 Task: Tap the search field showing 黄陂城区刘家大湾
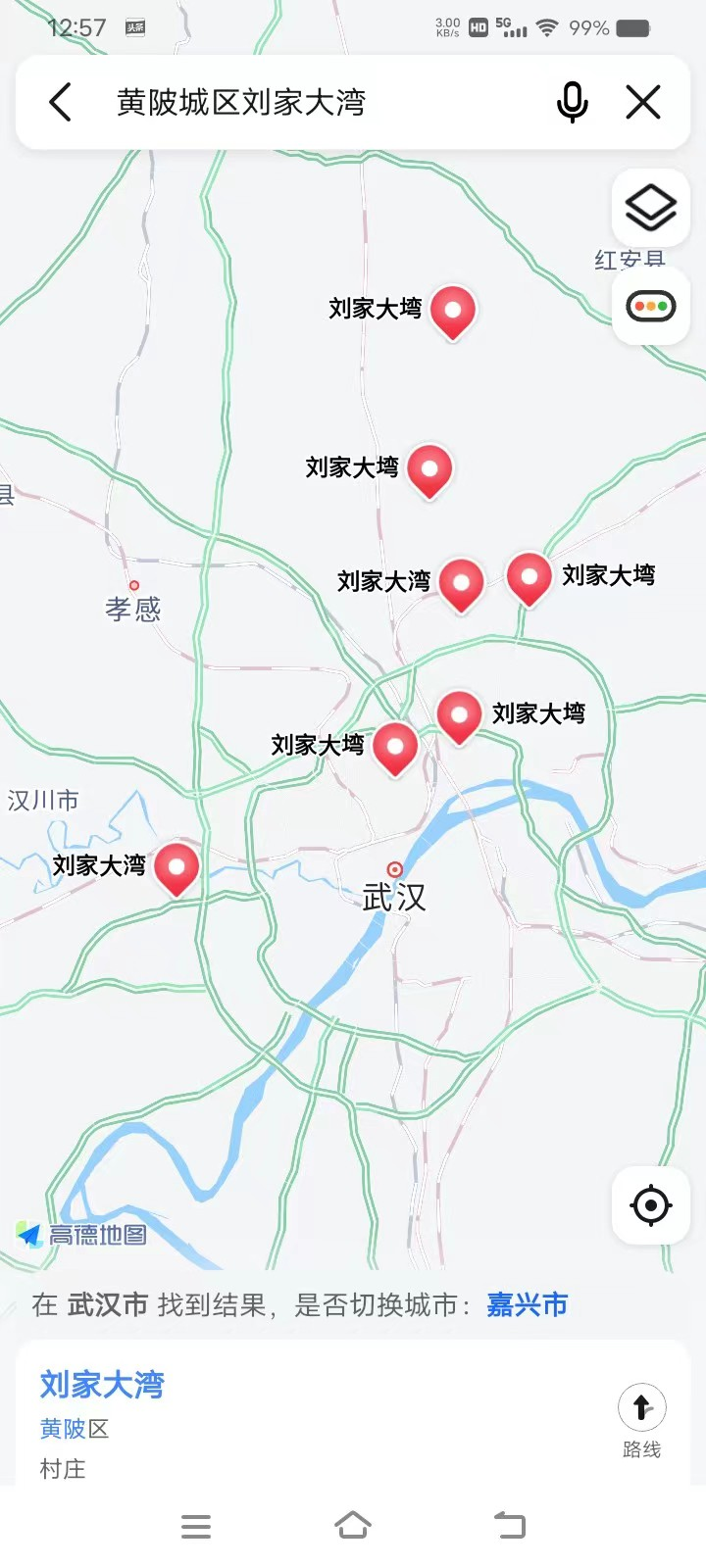294,102
